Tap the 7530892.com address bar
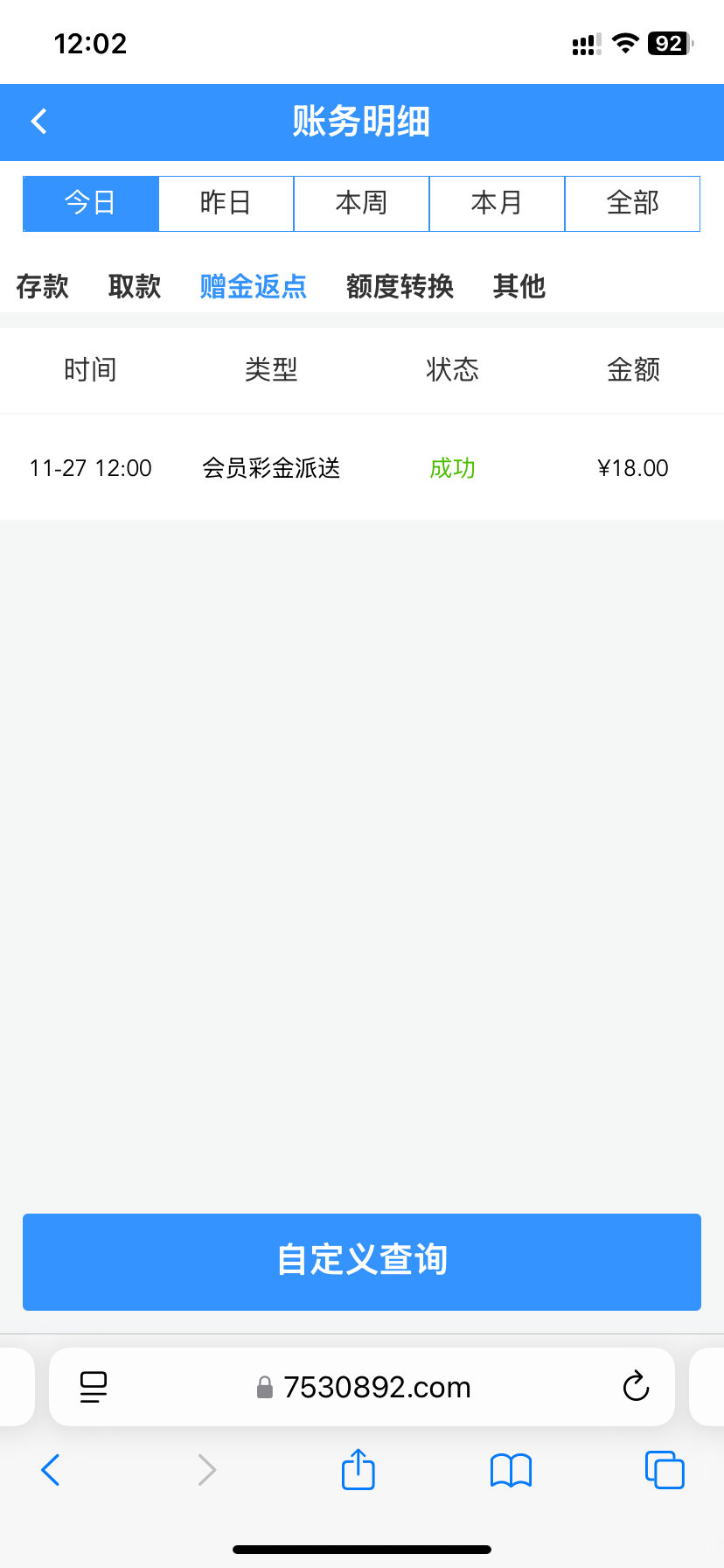Viewport: 724px width, 1568px height. 376,1387
